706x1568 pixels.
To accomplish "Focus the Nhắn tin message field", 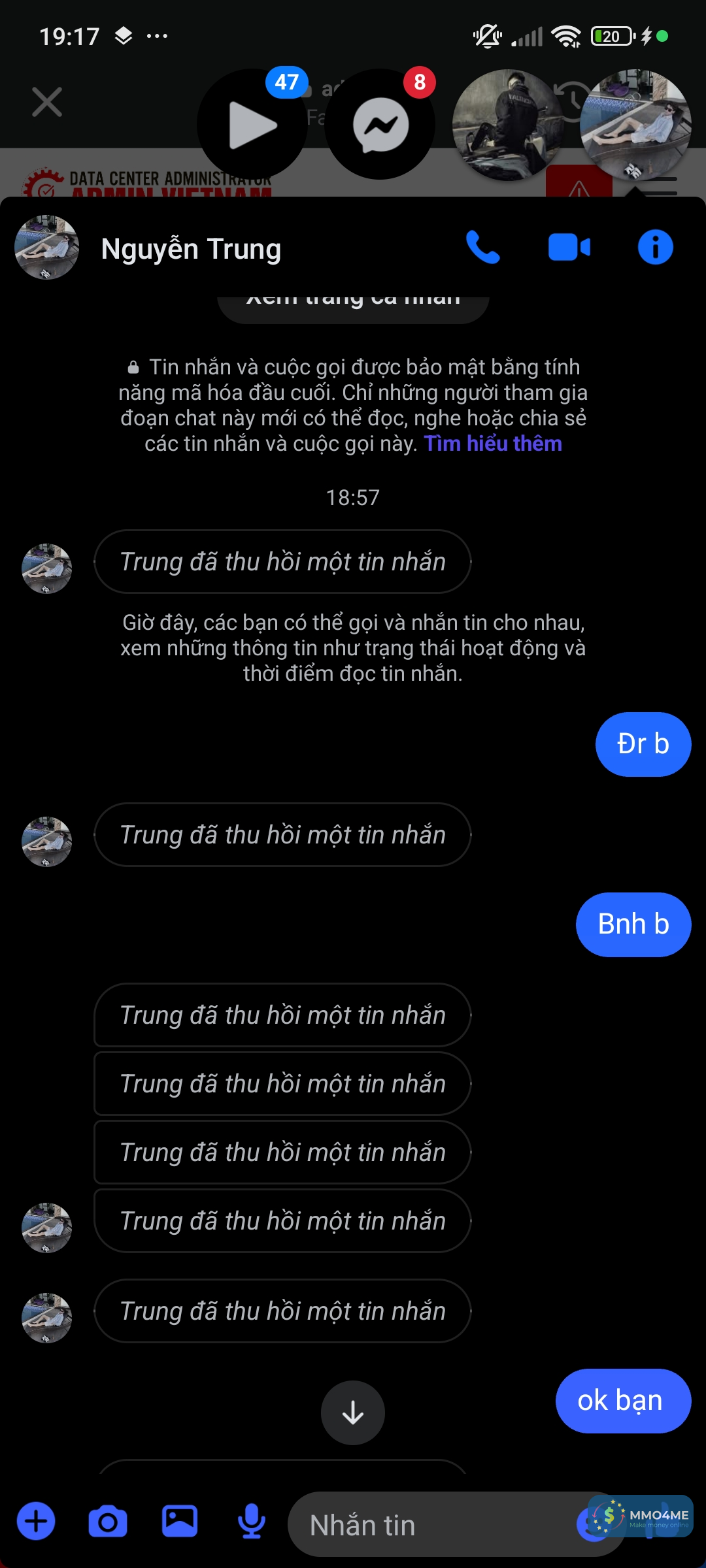I will tap(431, 1525).
